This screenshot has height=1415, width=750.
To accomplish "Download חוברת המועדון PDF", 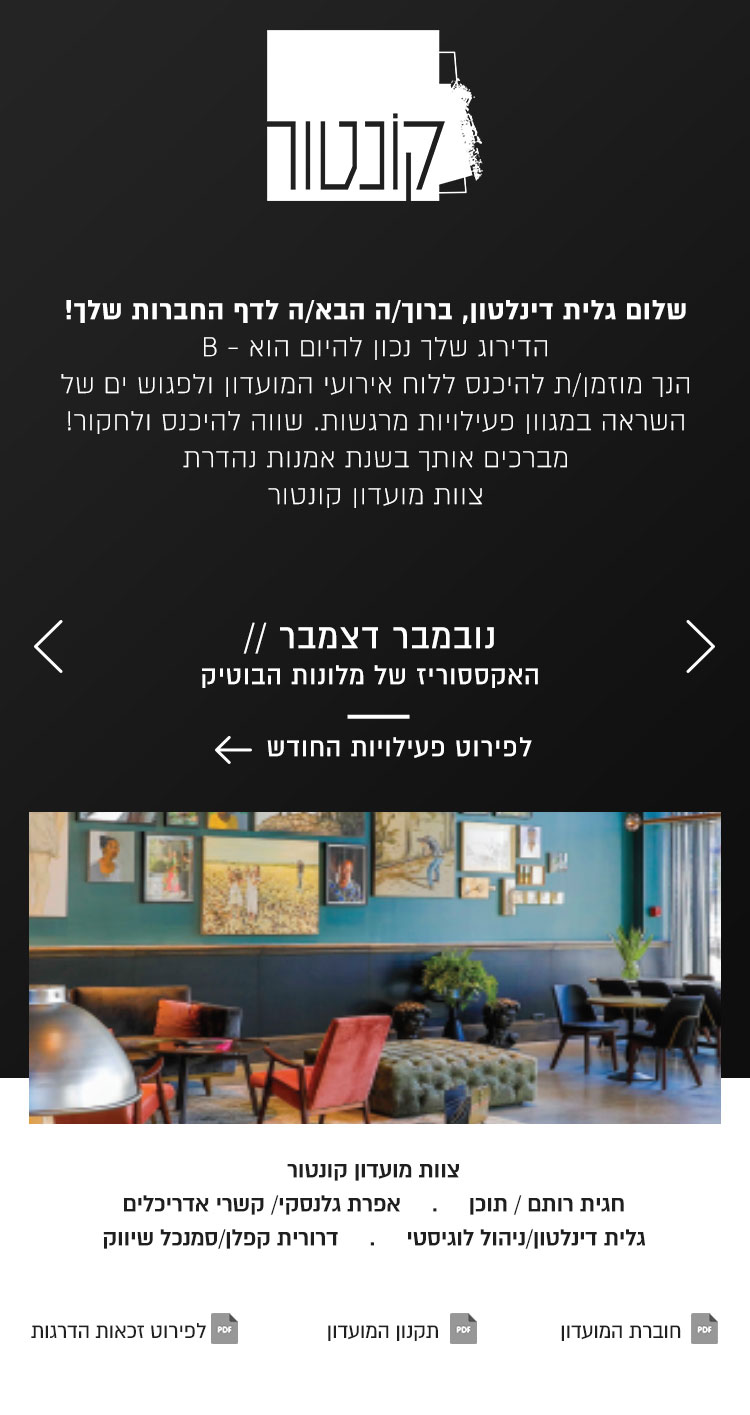I will [638, 1330].
